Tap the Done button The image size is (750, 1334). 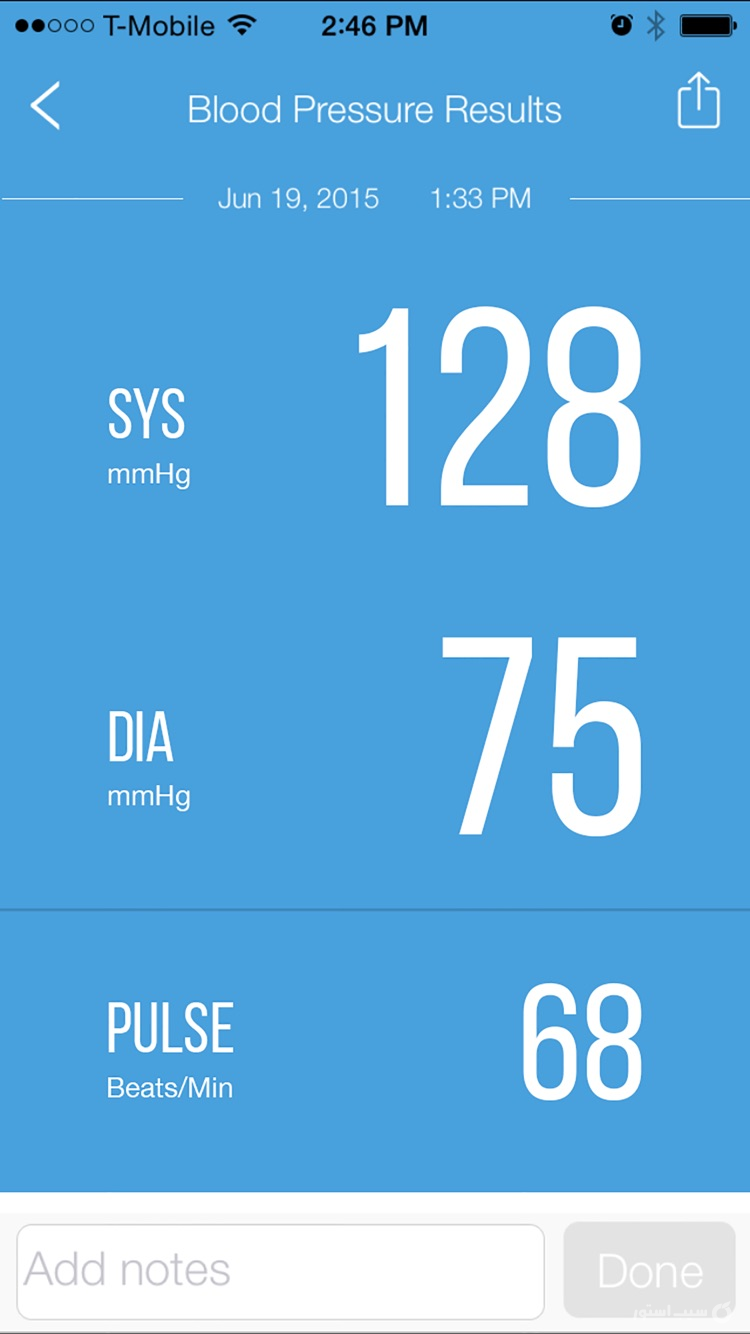point(649,1270)
